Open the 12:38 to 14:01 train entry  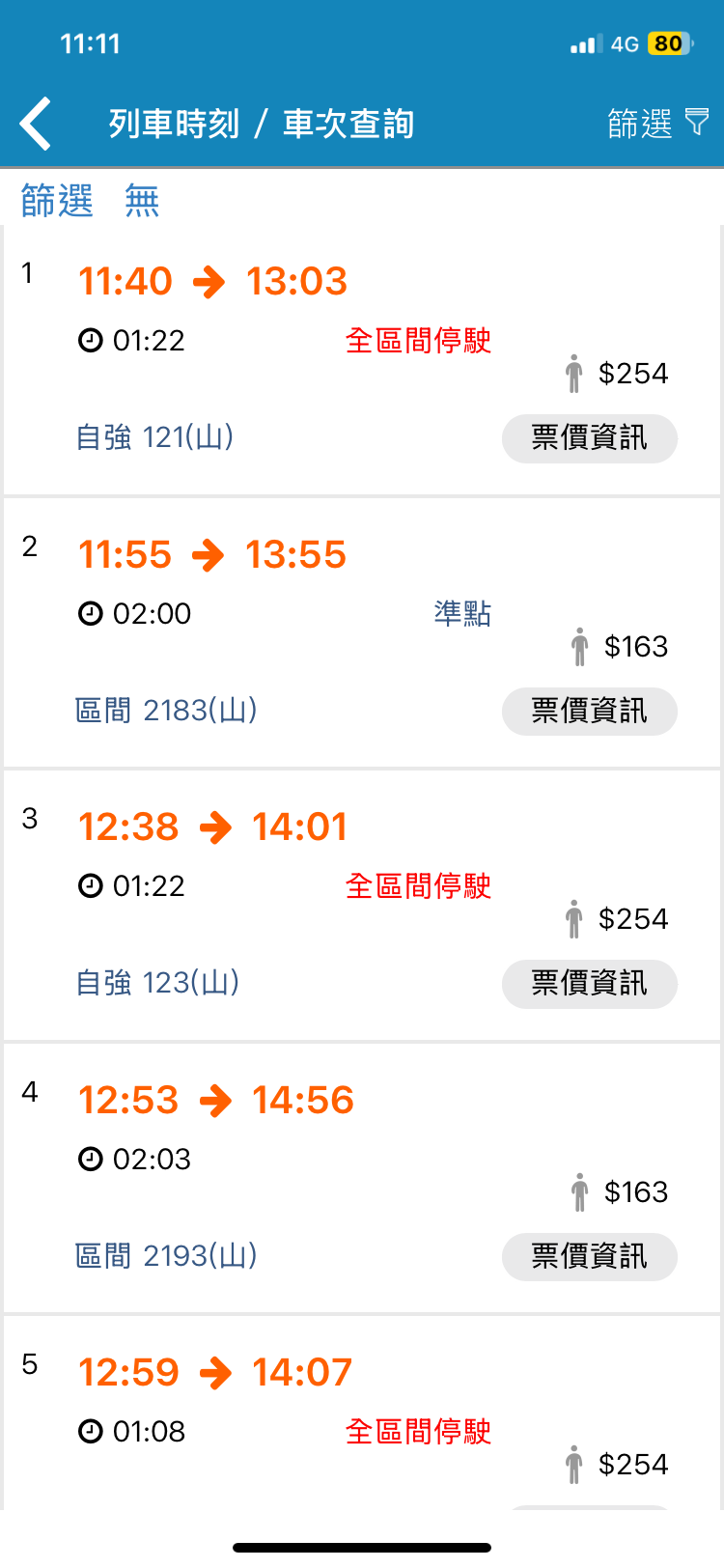point(362,906)
